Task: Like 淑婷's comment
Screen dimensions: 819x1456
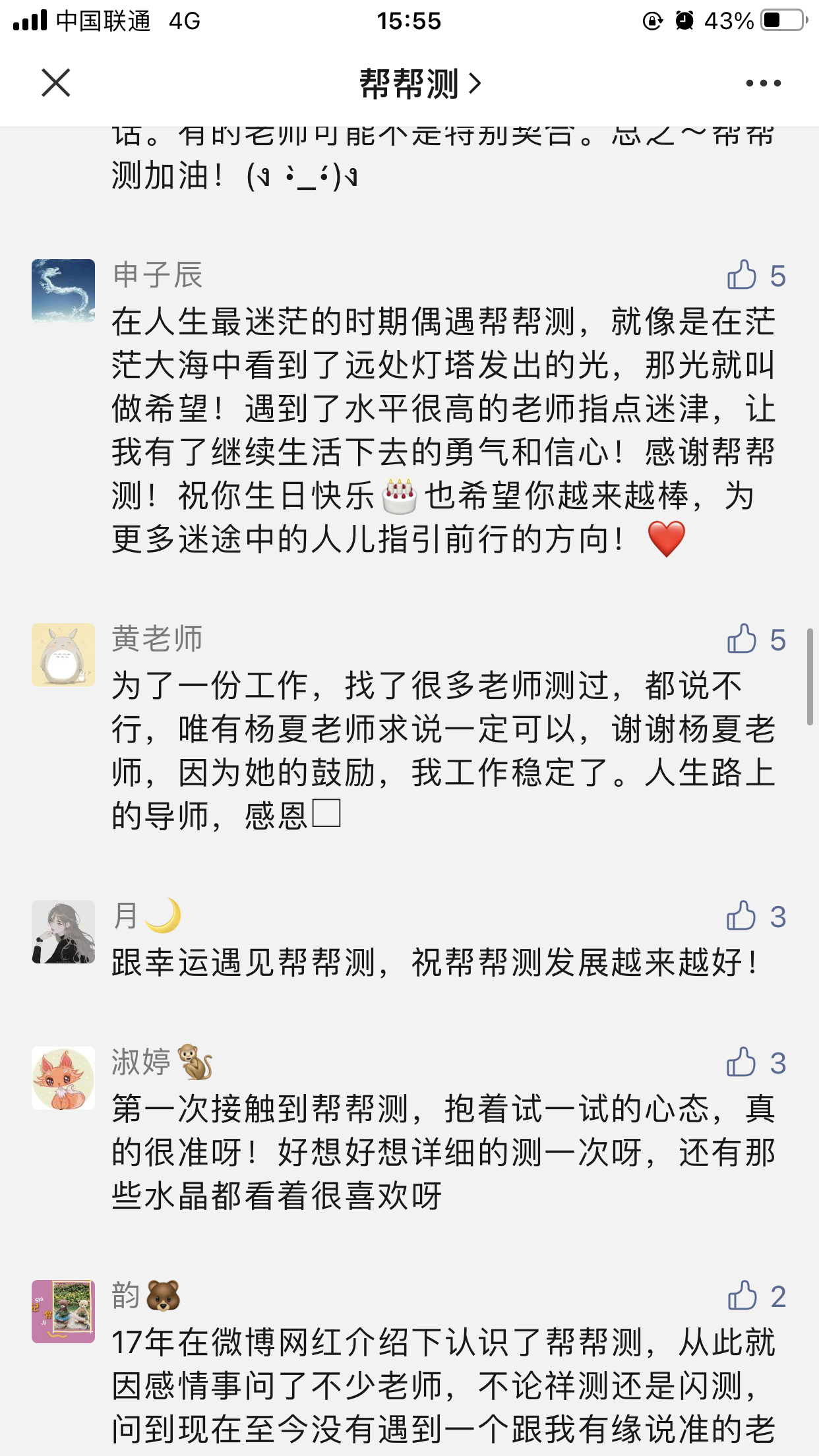Action: tap(741, 1062)
